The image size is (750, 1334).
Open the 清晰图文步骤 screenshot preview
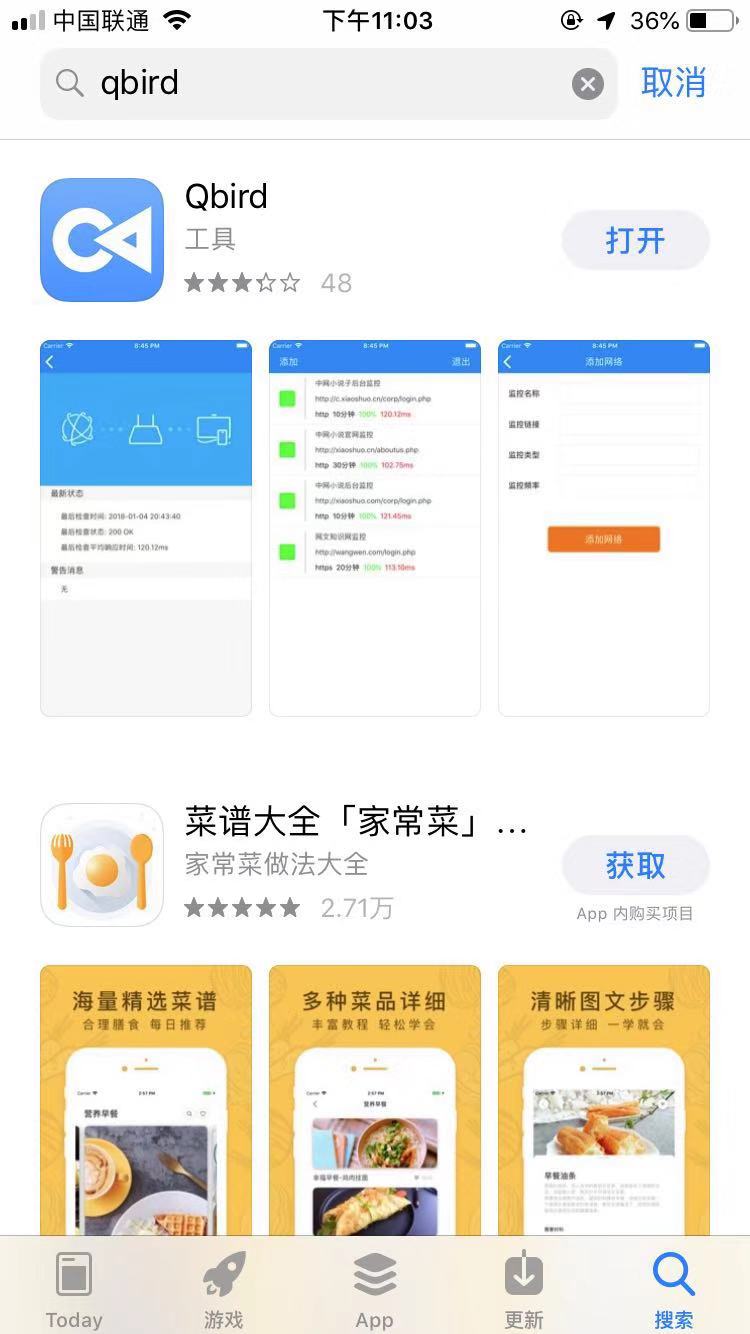pos(603,1100)
